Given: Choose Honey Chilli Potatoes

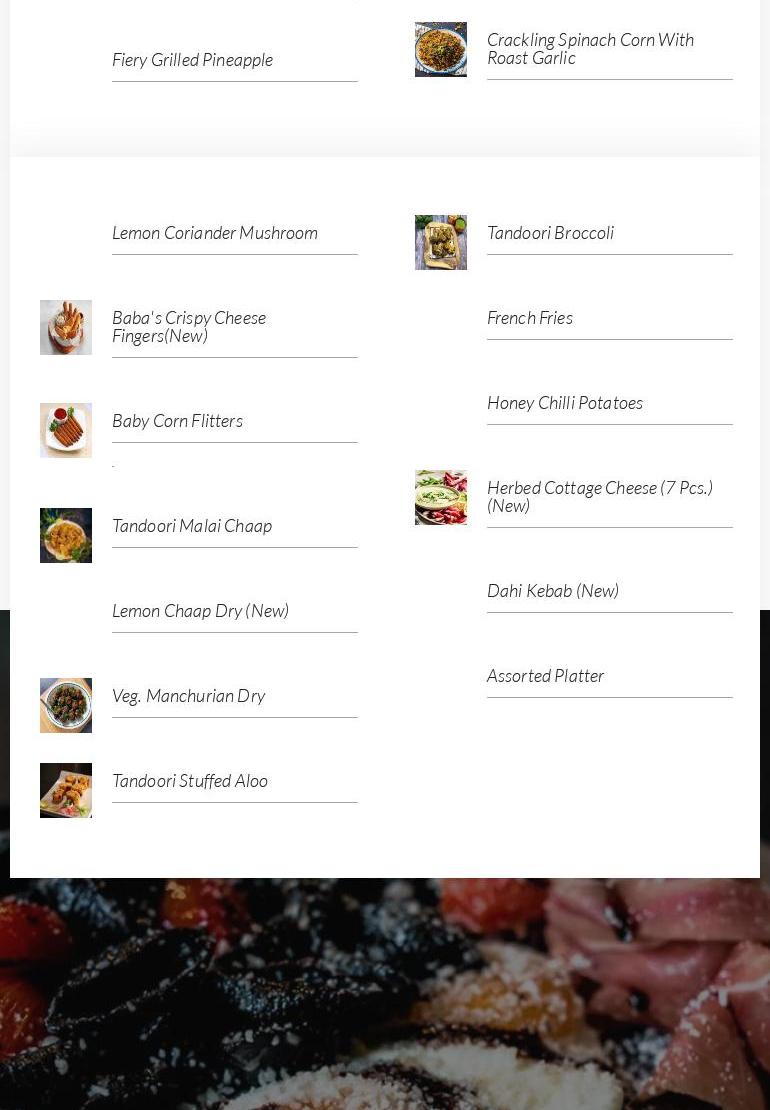Looking at the screenshot, I should 564,403.
